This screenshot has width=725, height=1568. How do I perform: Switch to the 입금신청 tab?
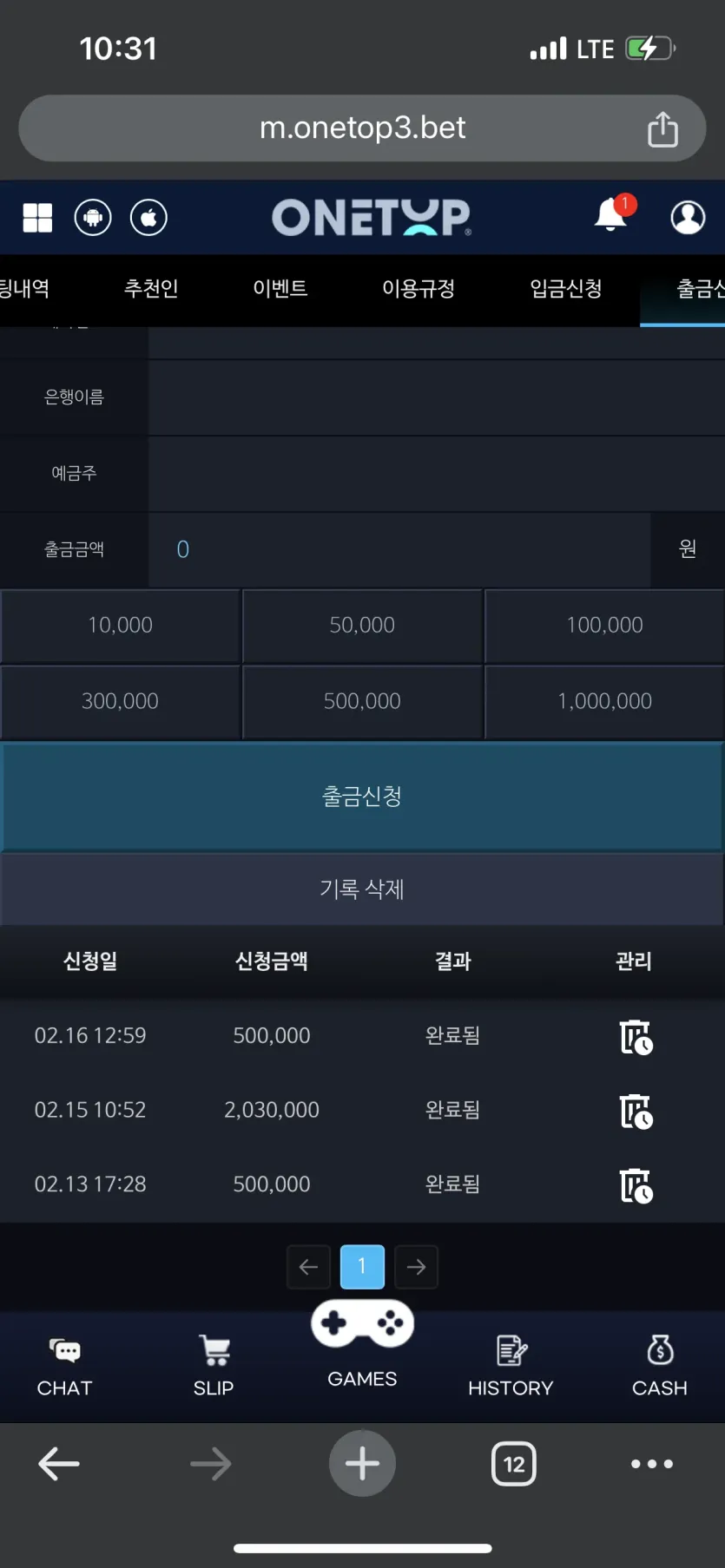pos(566,289)
